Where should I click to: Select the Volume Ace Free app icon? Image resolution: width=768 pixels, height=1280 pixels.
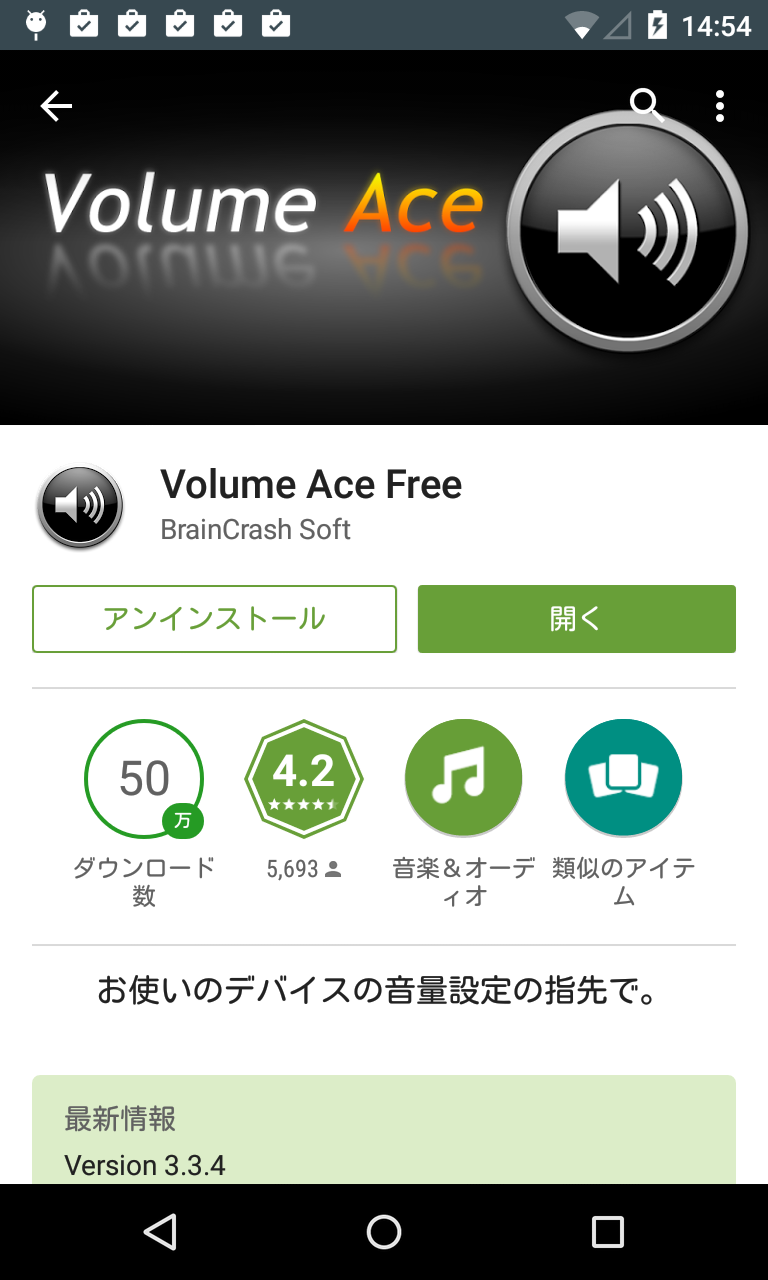[x=79, y=506]
